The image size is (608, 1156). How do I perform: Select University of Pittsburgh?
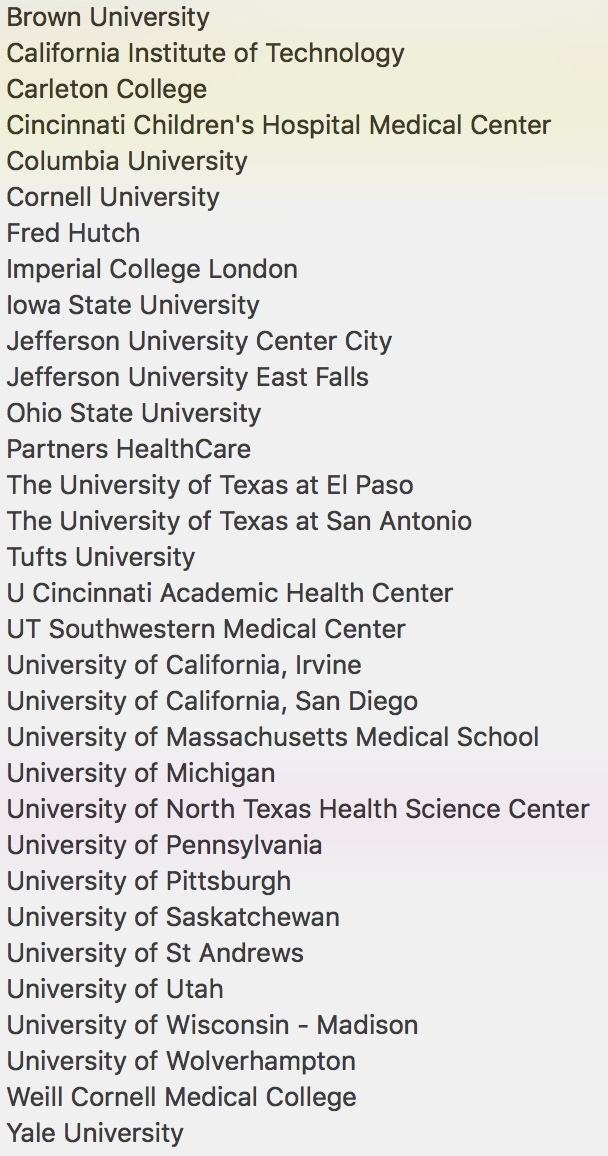[x=149, y=881]
